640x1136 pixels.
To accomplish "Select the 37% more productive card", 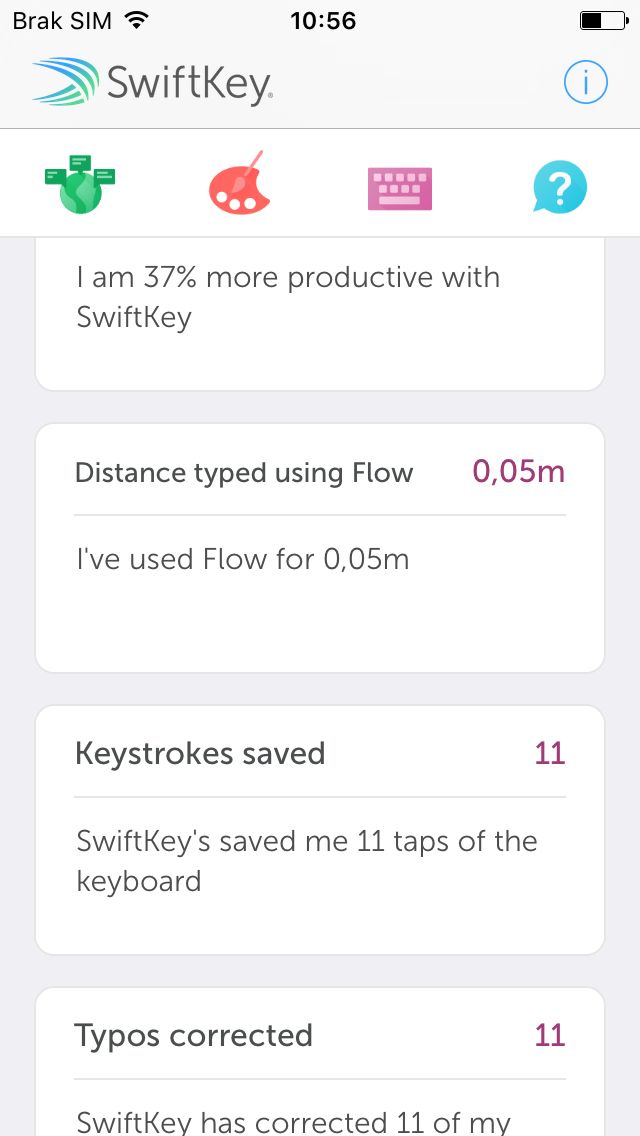I will coord(320,314).
